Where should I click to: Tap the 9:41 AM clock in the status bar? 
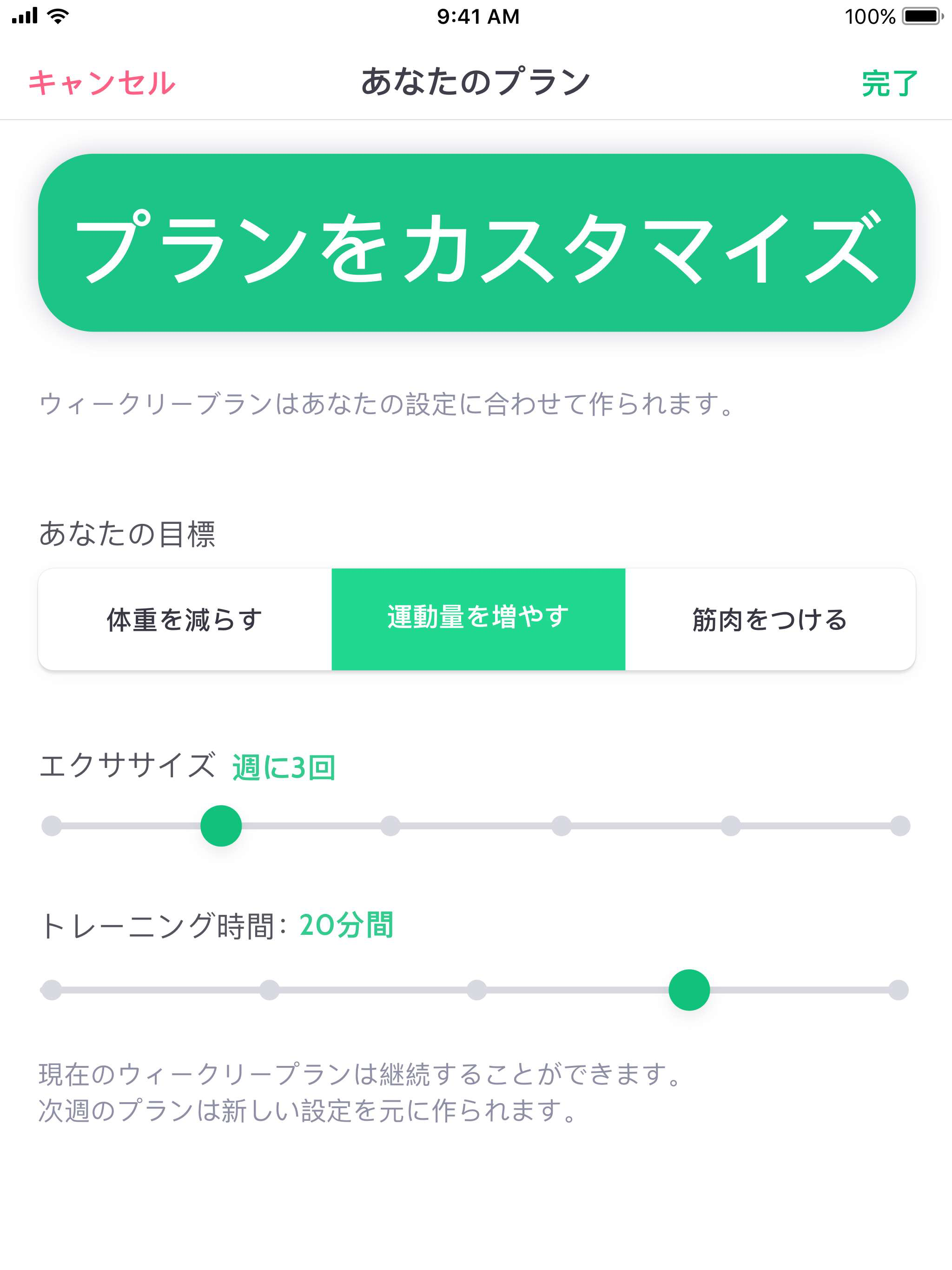point(476,17)
